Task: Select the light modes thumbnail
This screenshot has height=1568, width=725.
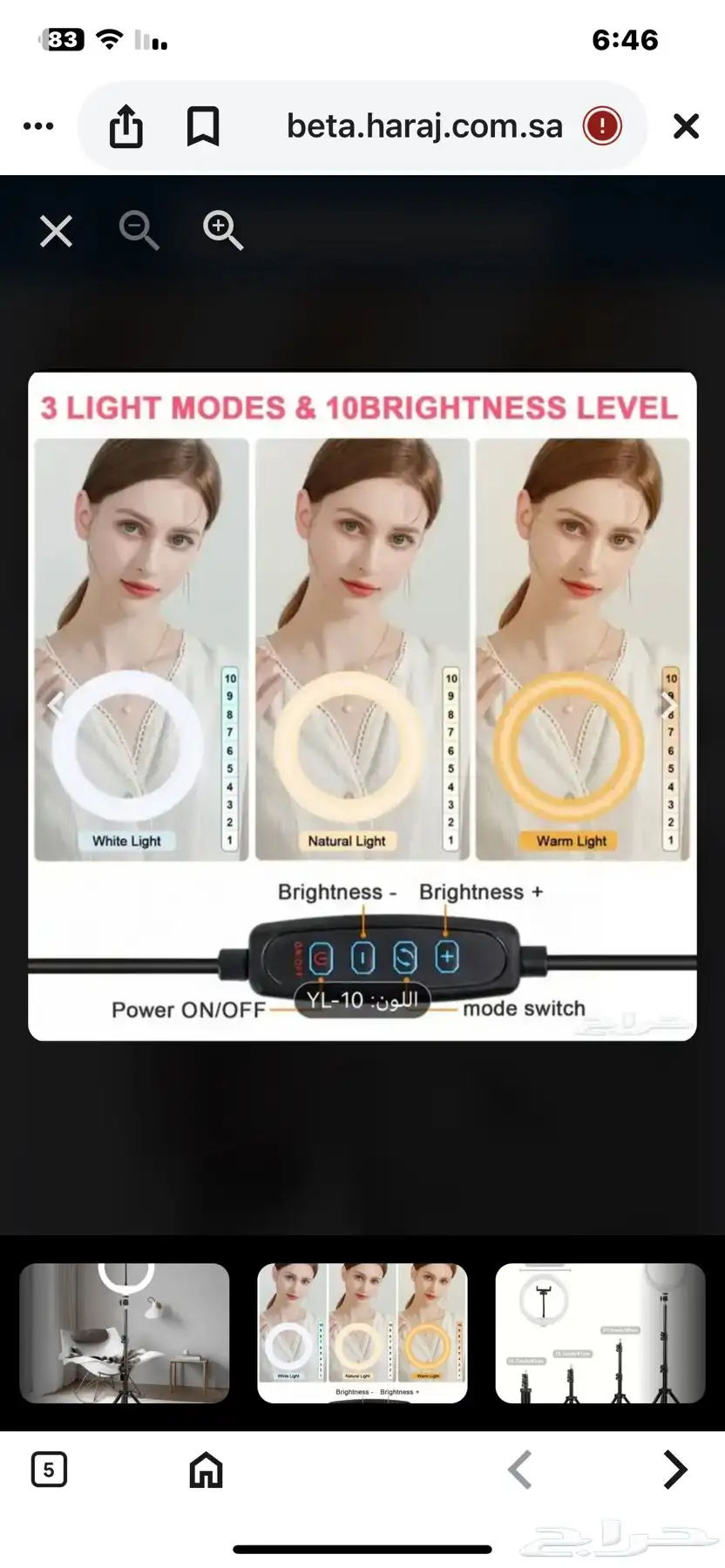Action: [x=362, y=1333]
